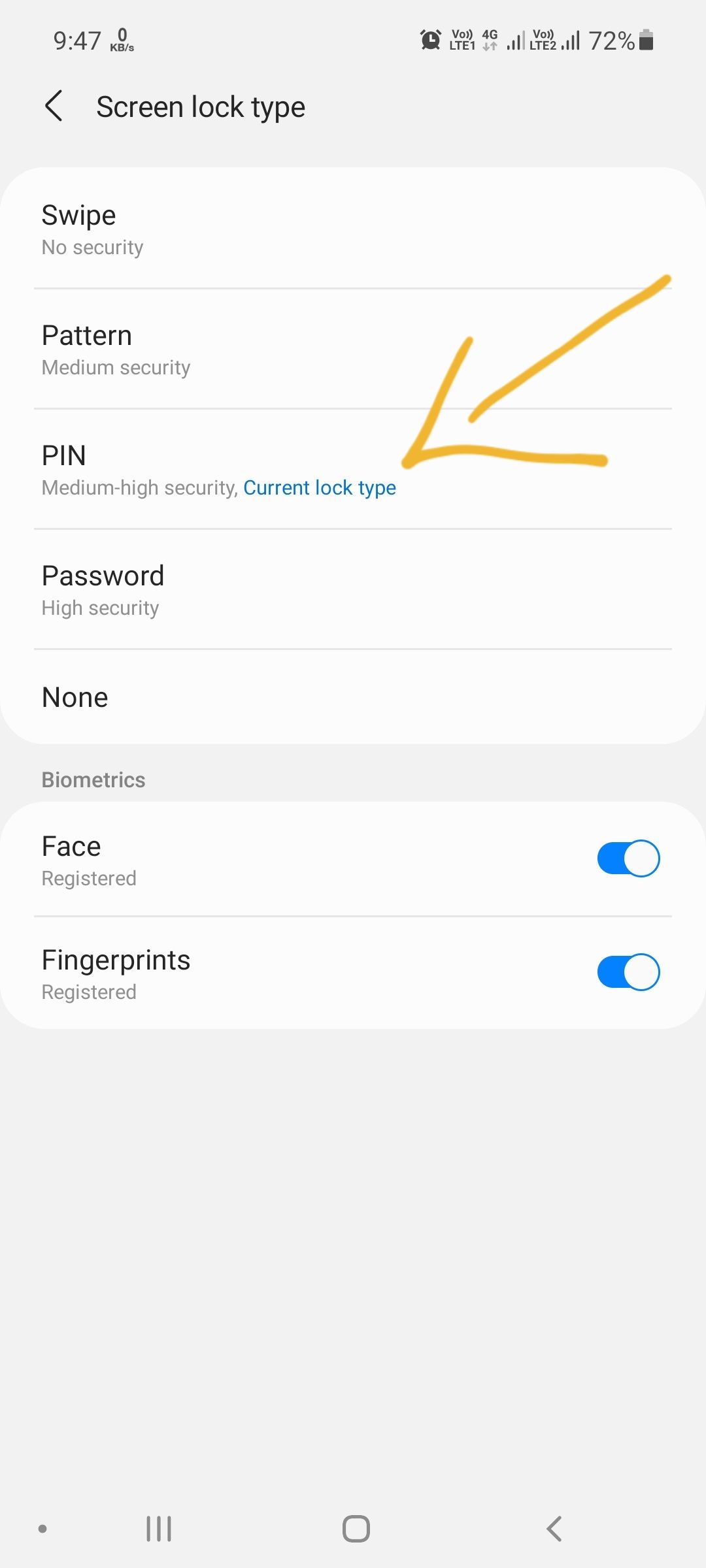This screenshot has width=706, height=1568.
Task: Tap the system home button
Action: [x=356, y=1529]
